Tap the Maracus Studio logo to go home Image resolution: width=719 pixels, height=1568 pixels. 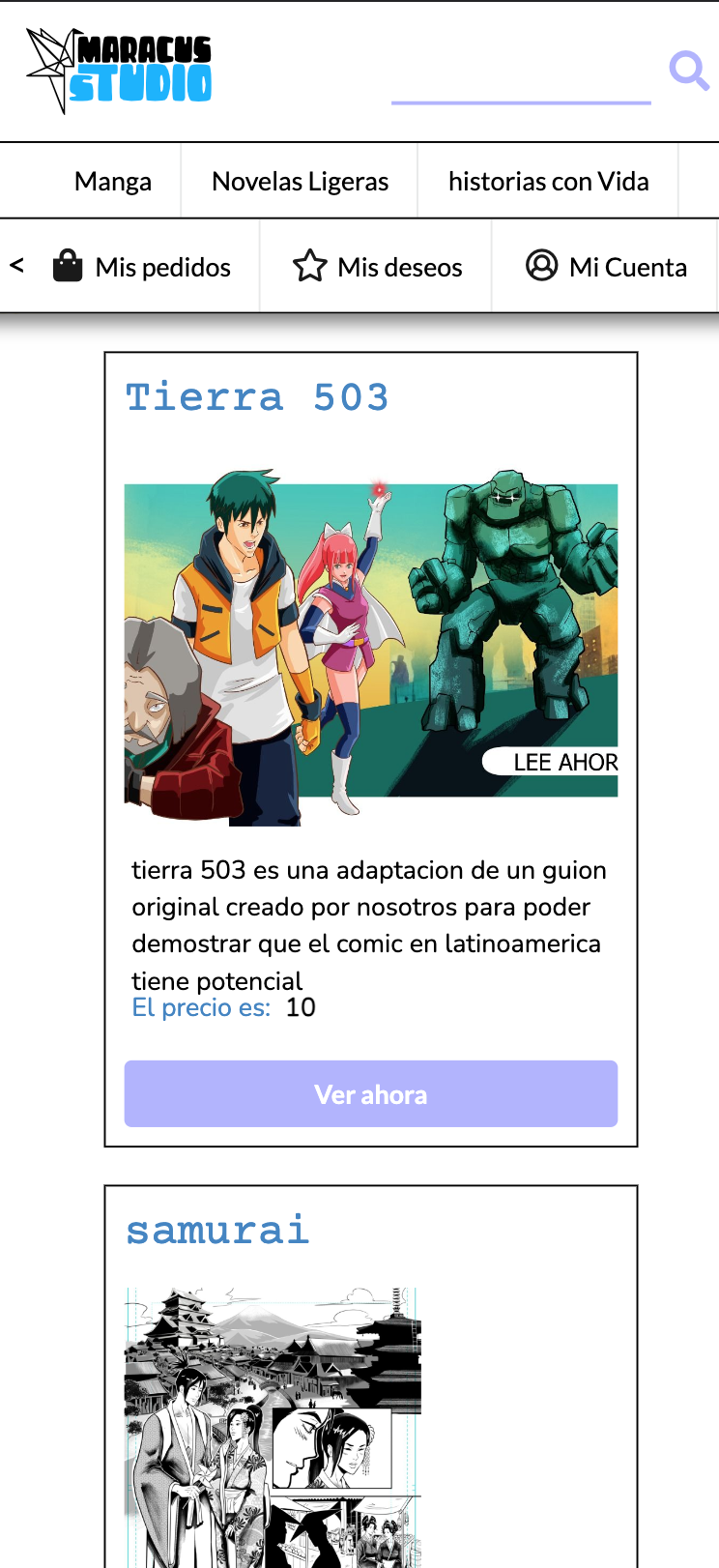click(119, 71)
